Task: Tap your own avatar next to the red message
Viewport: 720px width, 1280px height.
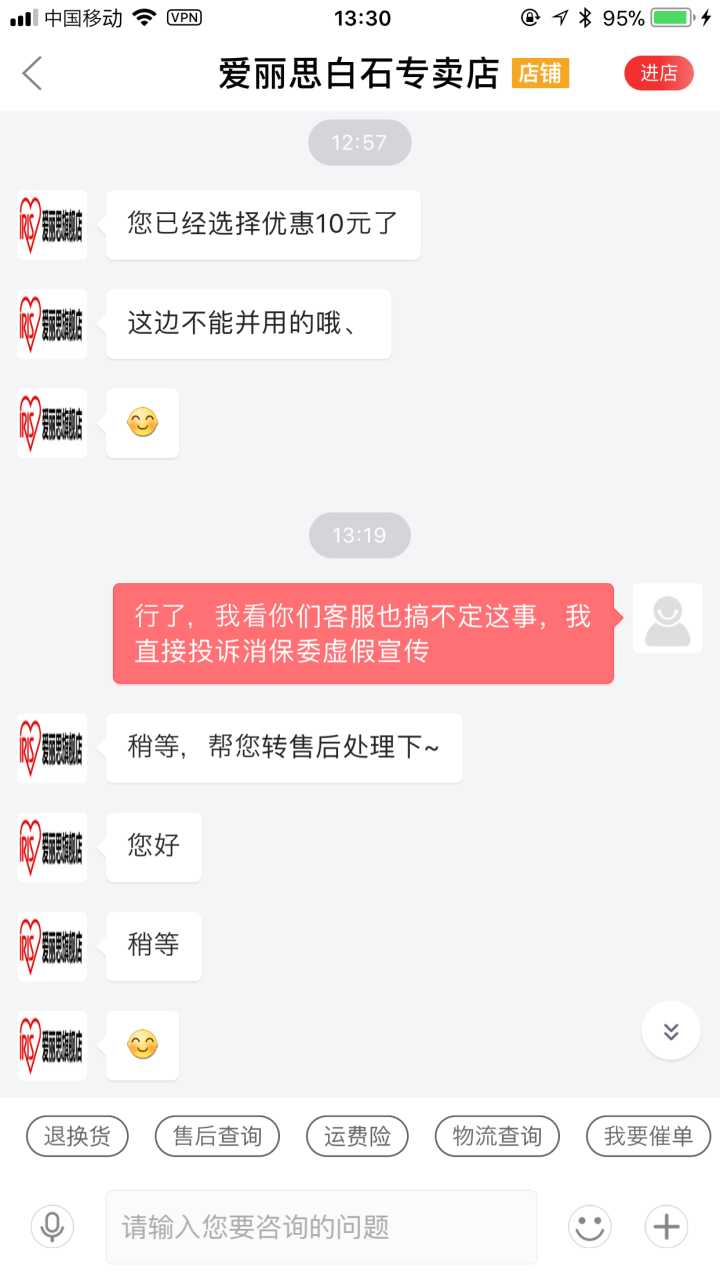Action: pyautogui.click(x=667, y=619)
